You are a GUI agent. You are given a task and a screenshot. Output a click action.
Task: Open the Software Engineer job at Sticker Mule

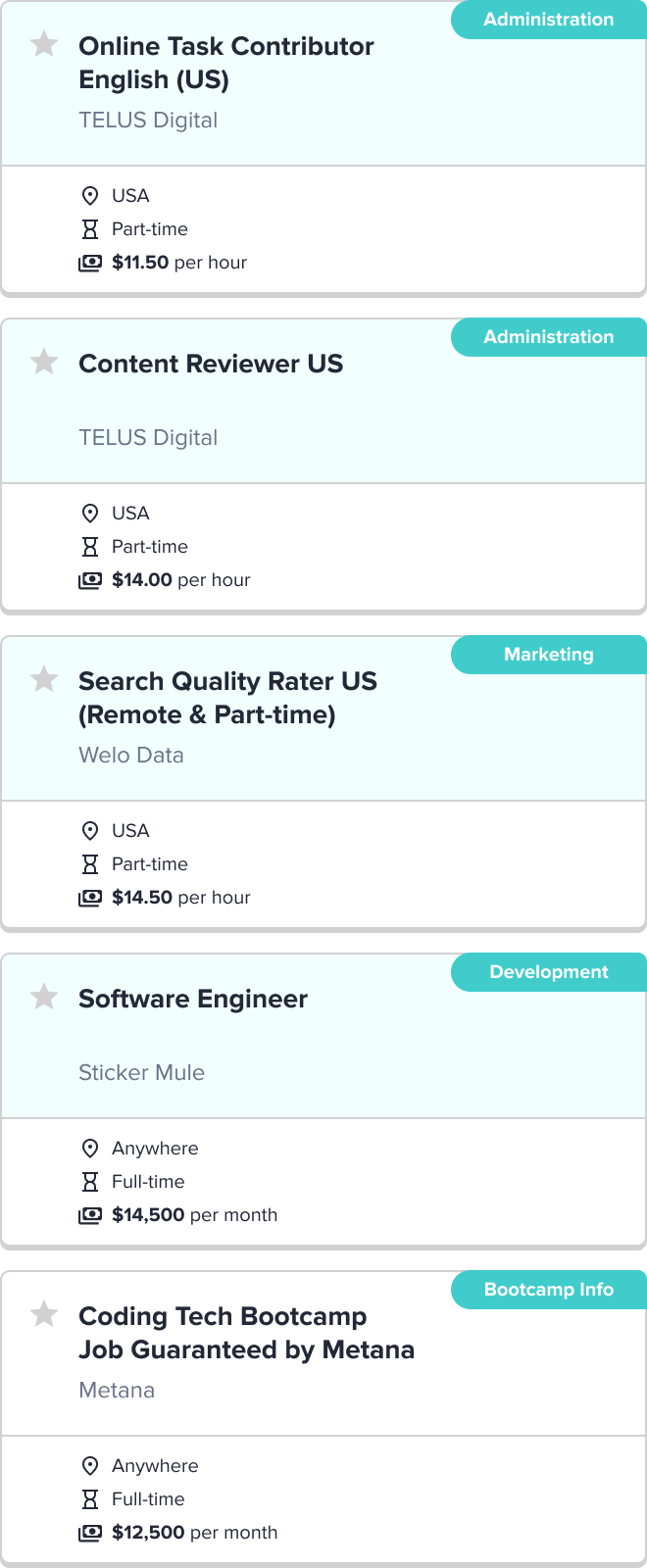click(x=193, y=999)
